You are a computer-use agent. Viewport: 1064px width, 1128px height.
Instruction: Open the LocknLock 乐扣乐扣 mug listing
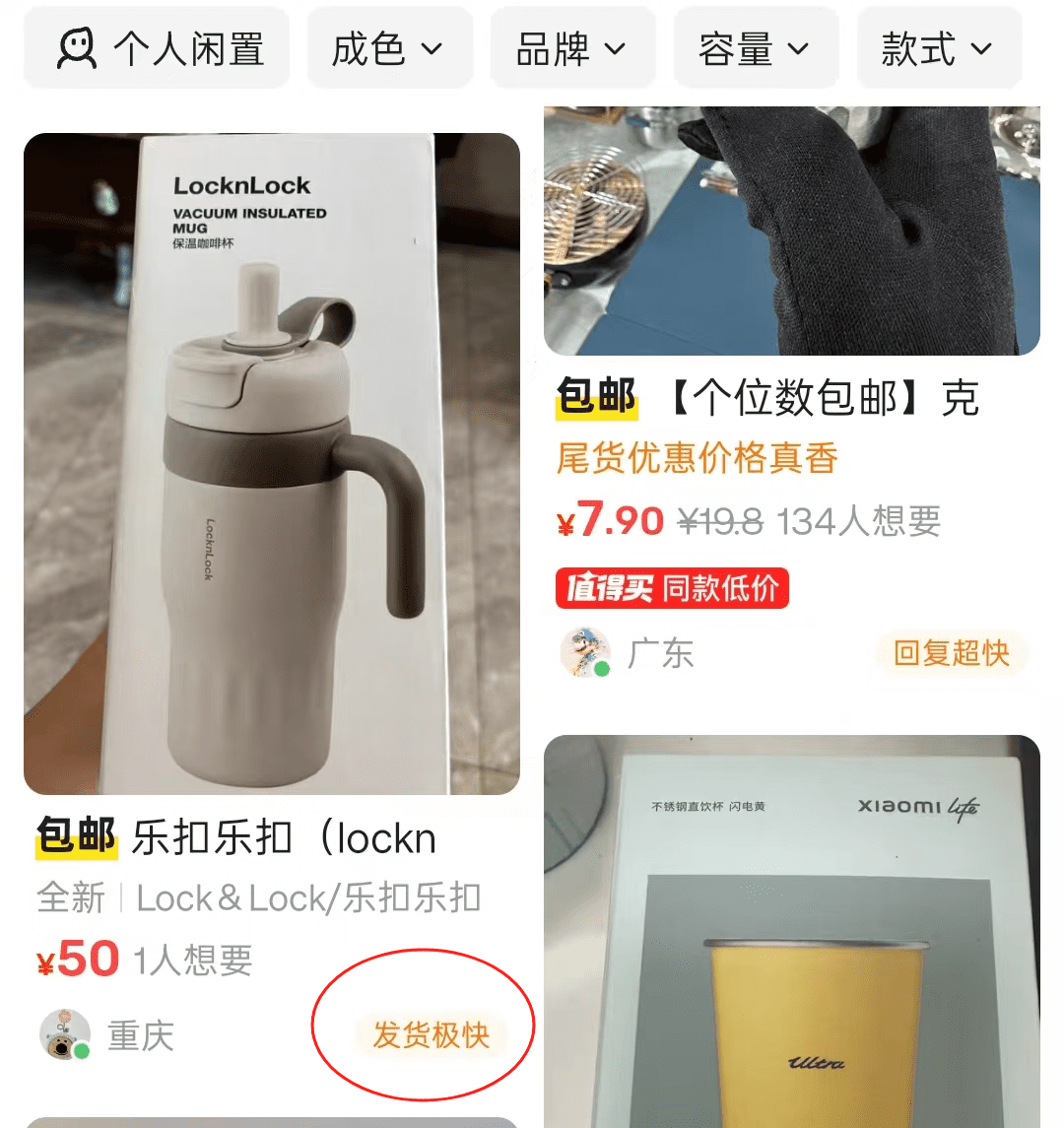coord(271,463)
